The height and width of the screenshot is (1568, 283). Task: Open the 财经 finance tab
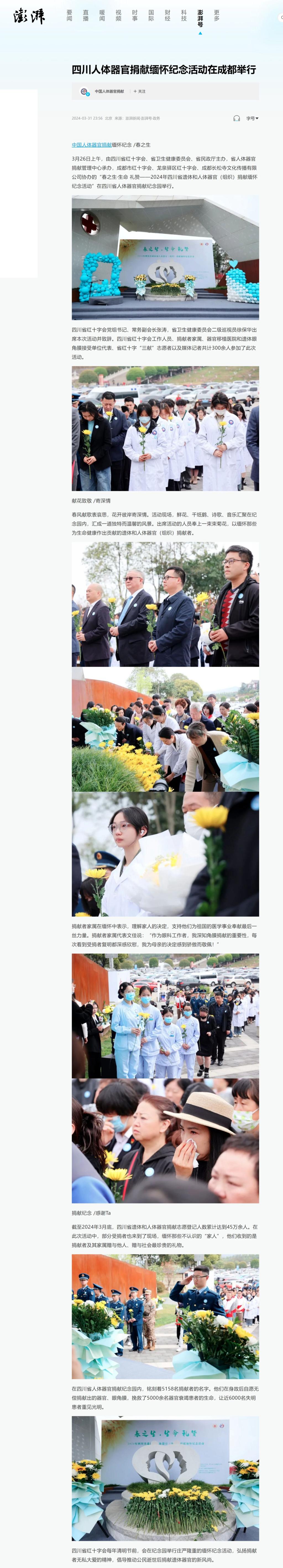[x=167, y=16]
